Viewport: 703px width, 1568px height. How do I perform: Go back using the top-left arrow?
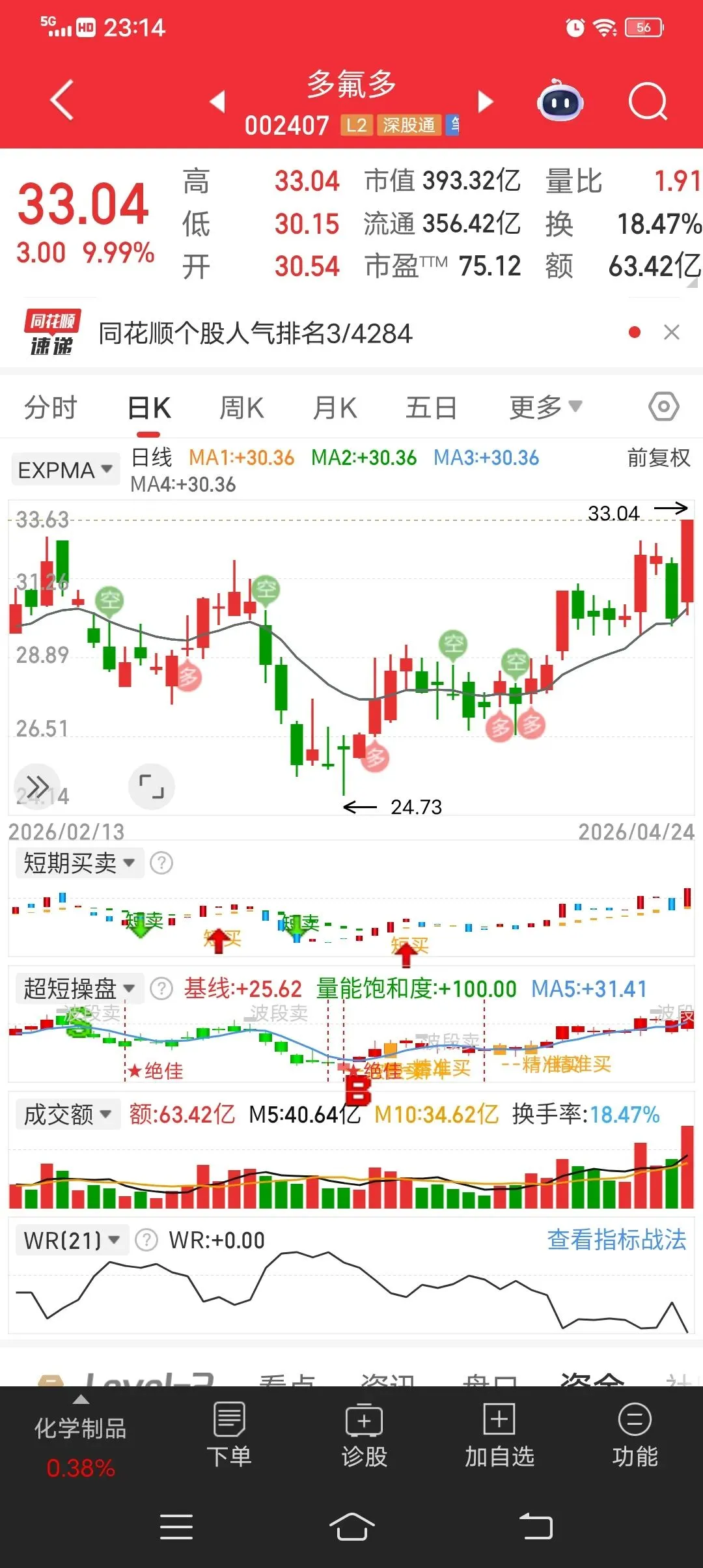coord(62,101)
